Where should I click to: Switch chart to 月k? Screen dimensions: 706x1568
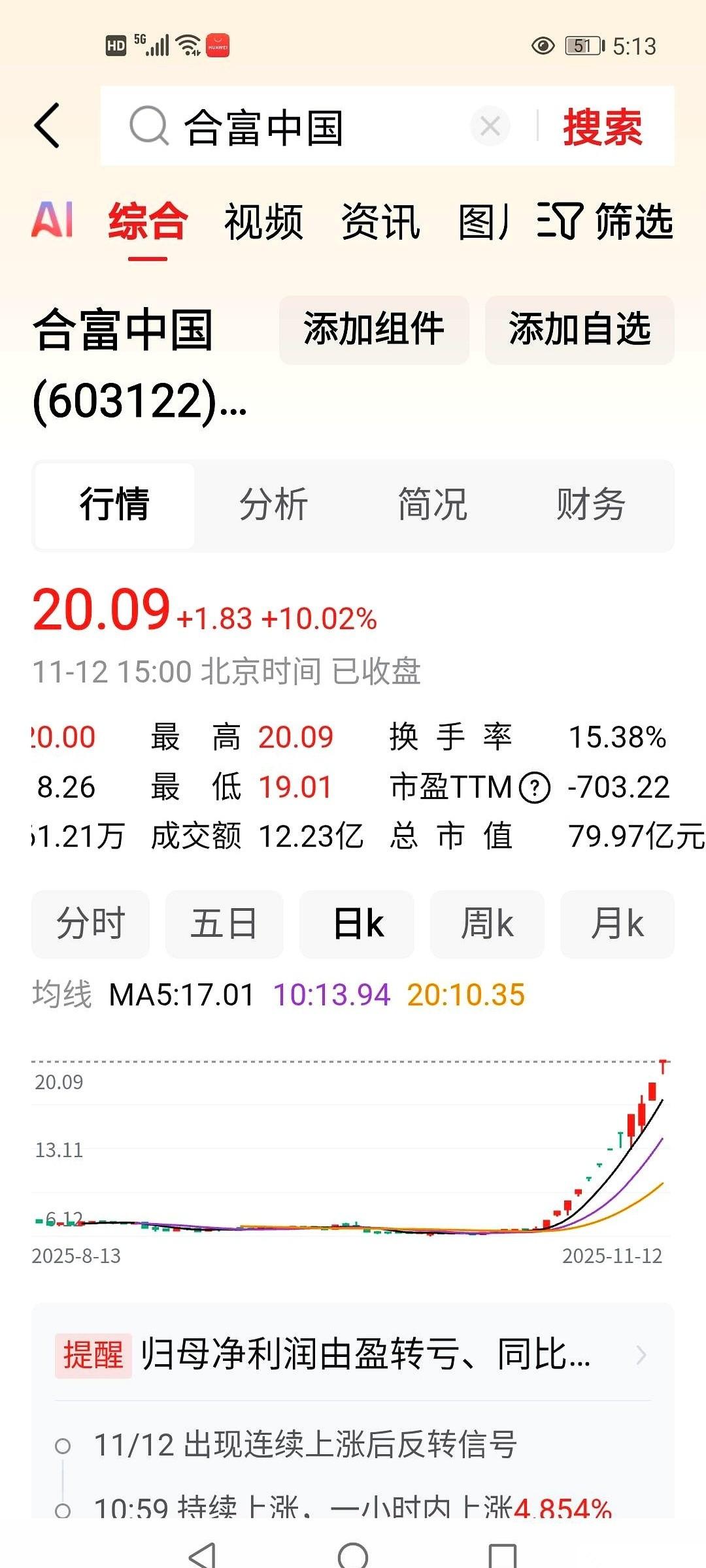(x=617, y=924)
